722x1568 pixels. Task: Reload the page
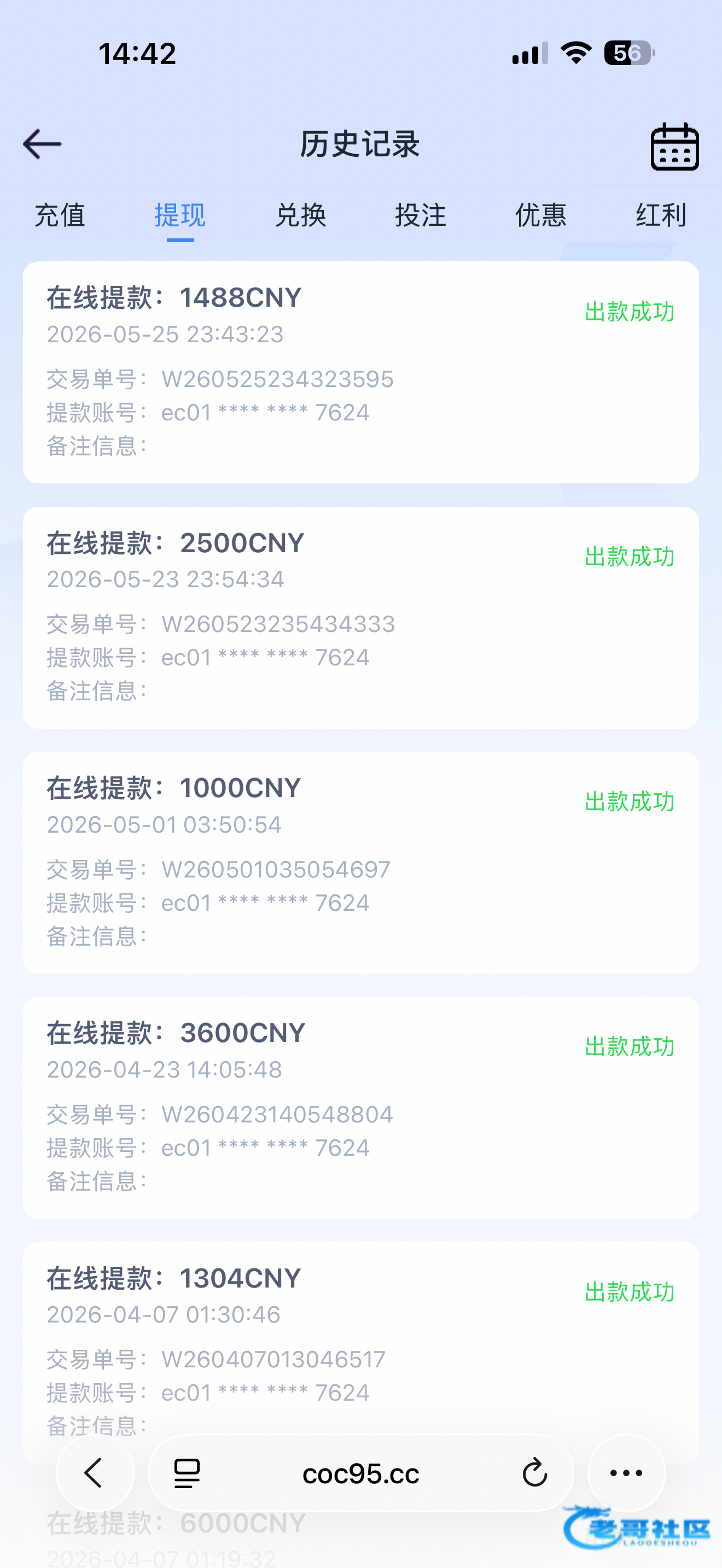pos(534,1473)
